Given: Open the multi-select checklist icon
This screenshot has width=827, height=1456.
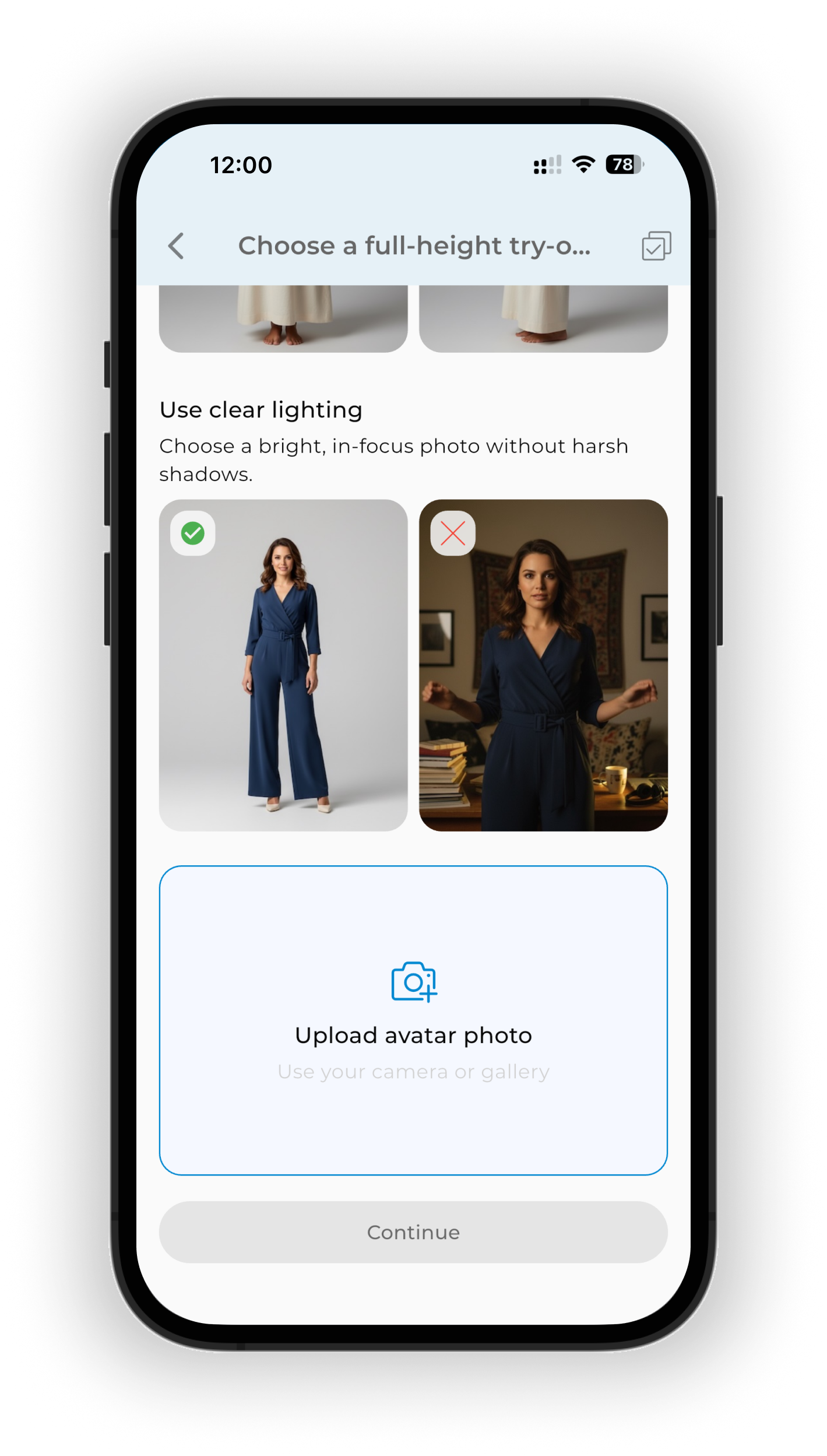Looking at the screenshot, I should (656, 246).
